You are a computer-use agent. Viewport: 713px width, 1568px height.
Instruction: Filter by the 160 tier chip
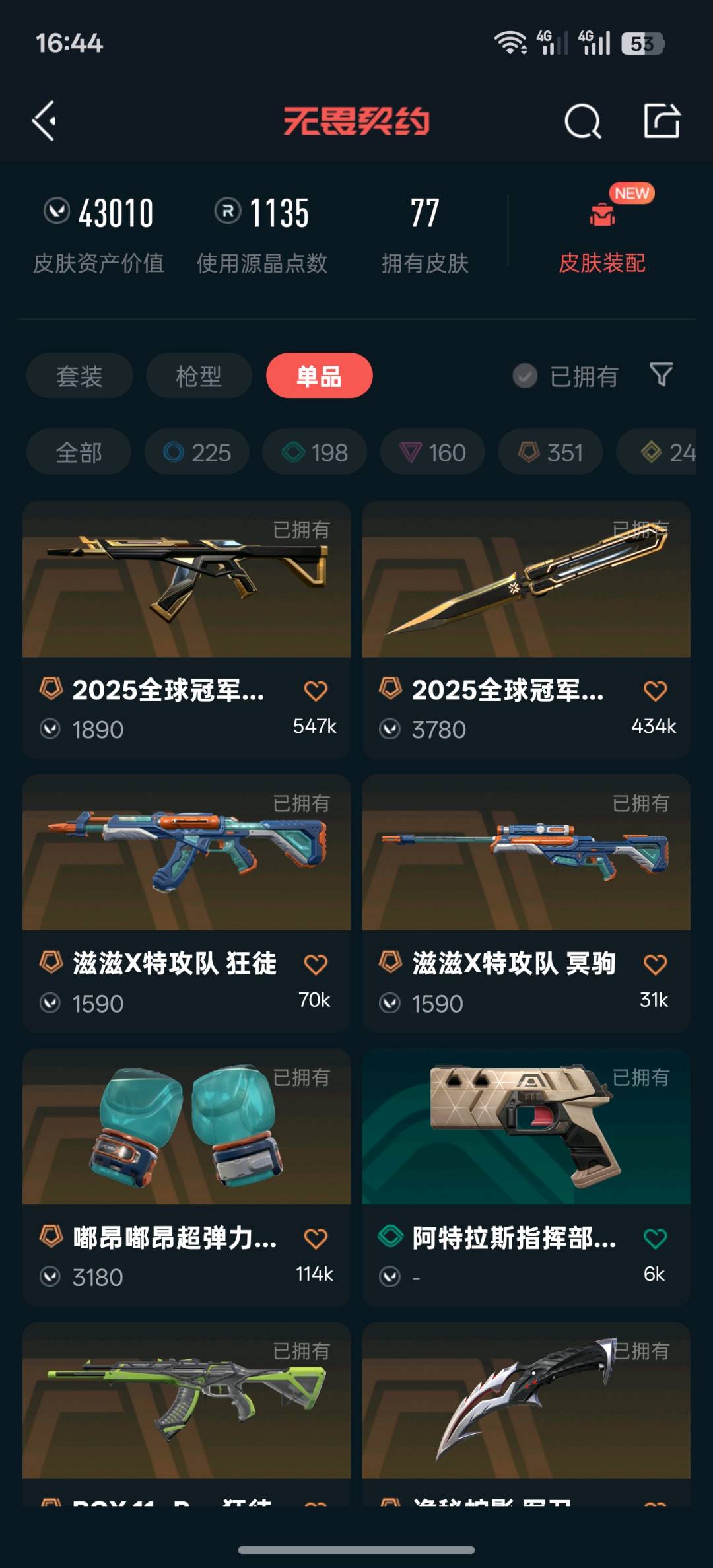click(432, 453)
